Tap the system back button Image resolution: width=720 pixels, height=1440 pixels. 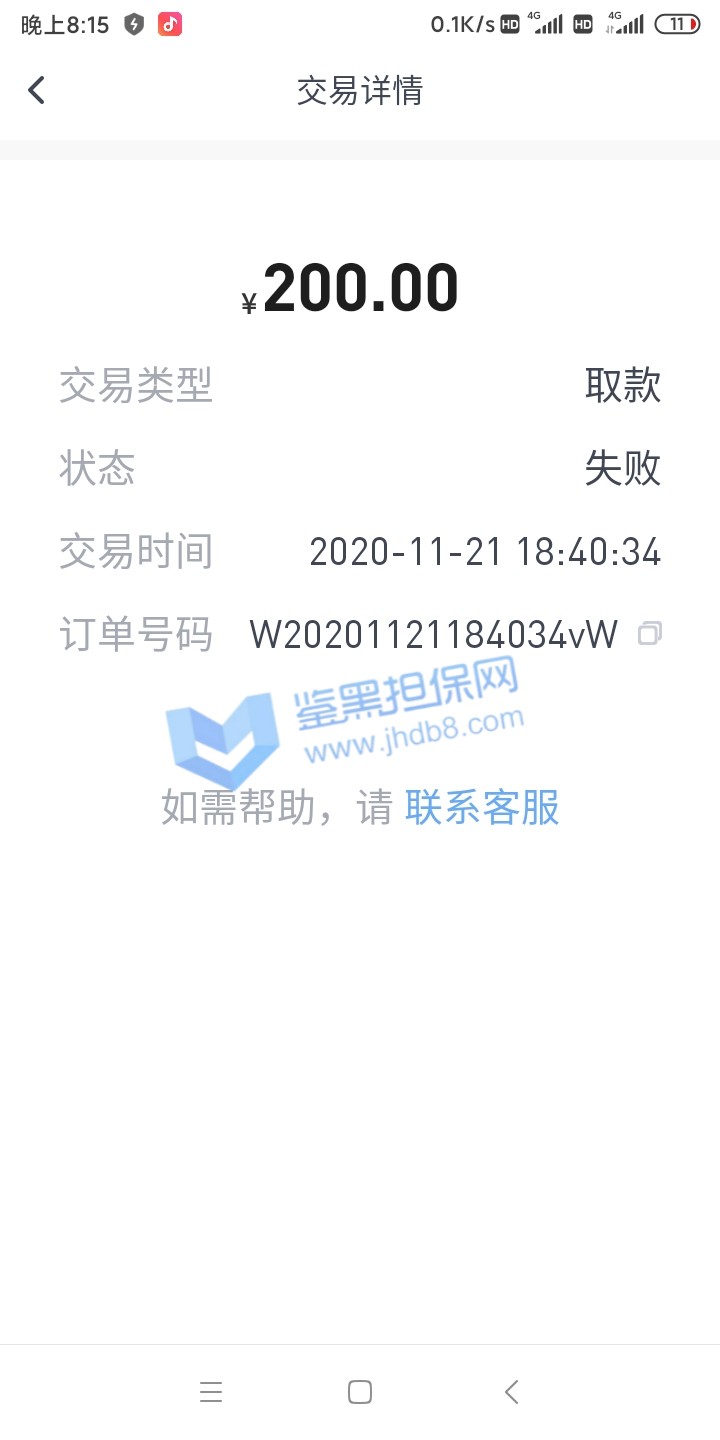(511, 1392)
